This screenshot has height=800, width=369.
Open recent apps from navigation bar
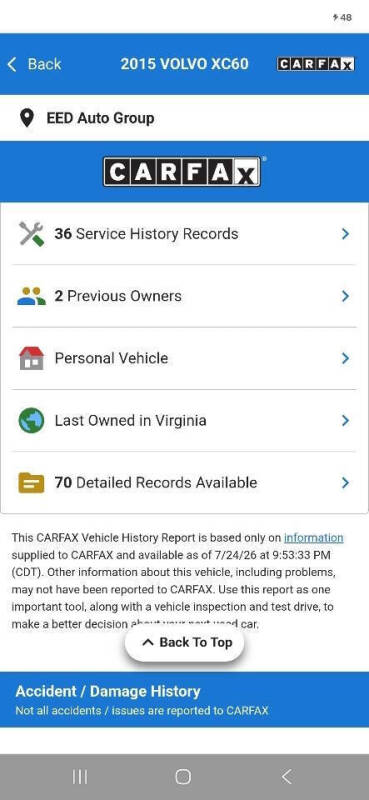pos(80,777)
